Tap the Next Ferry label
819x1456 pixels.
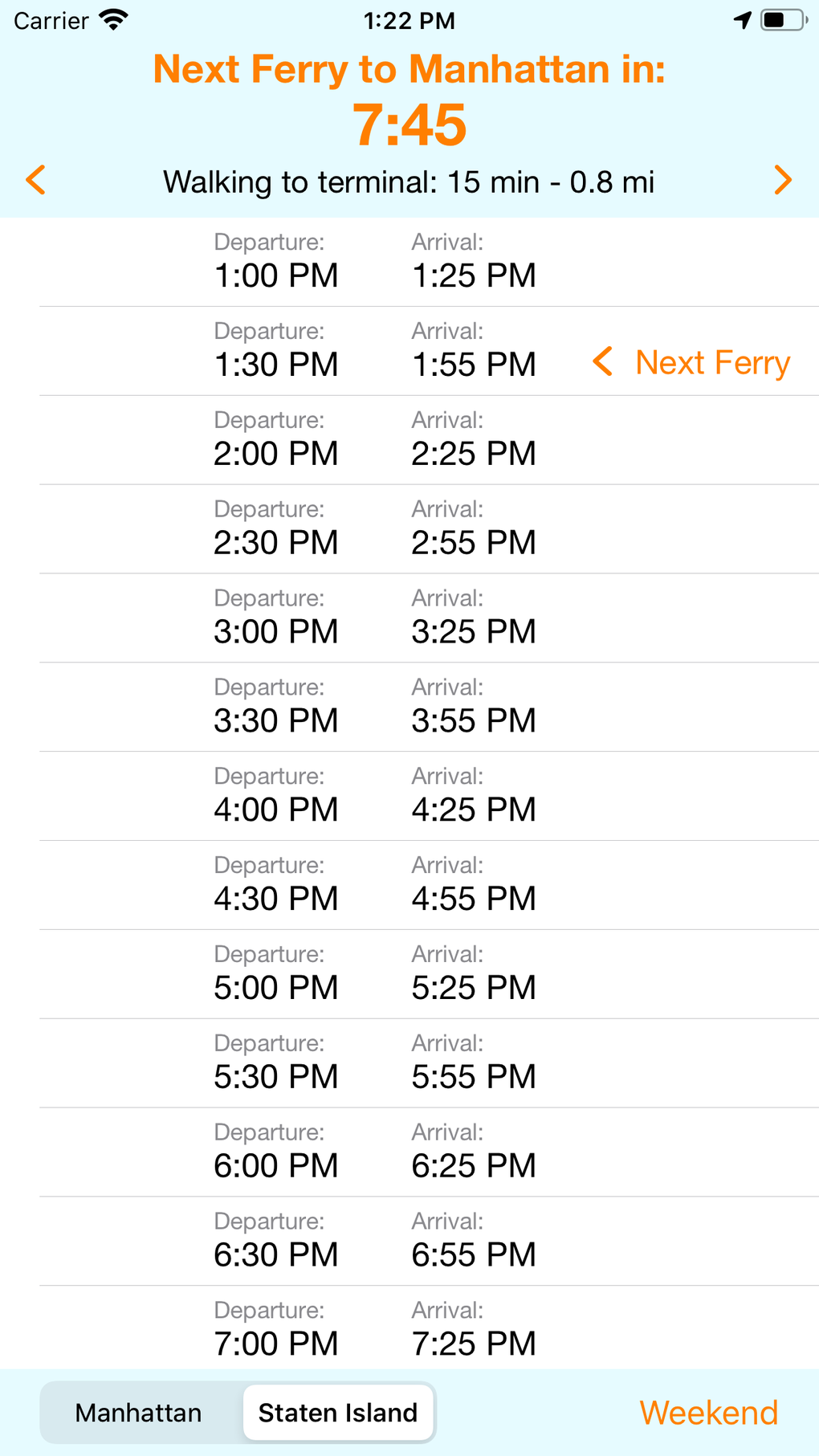click(x=711, y=363)
